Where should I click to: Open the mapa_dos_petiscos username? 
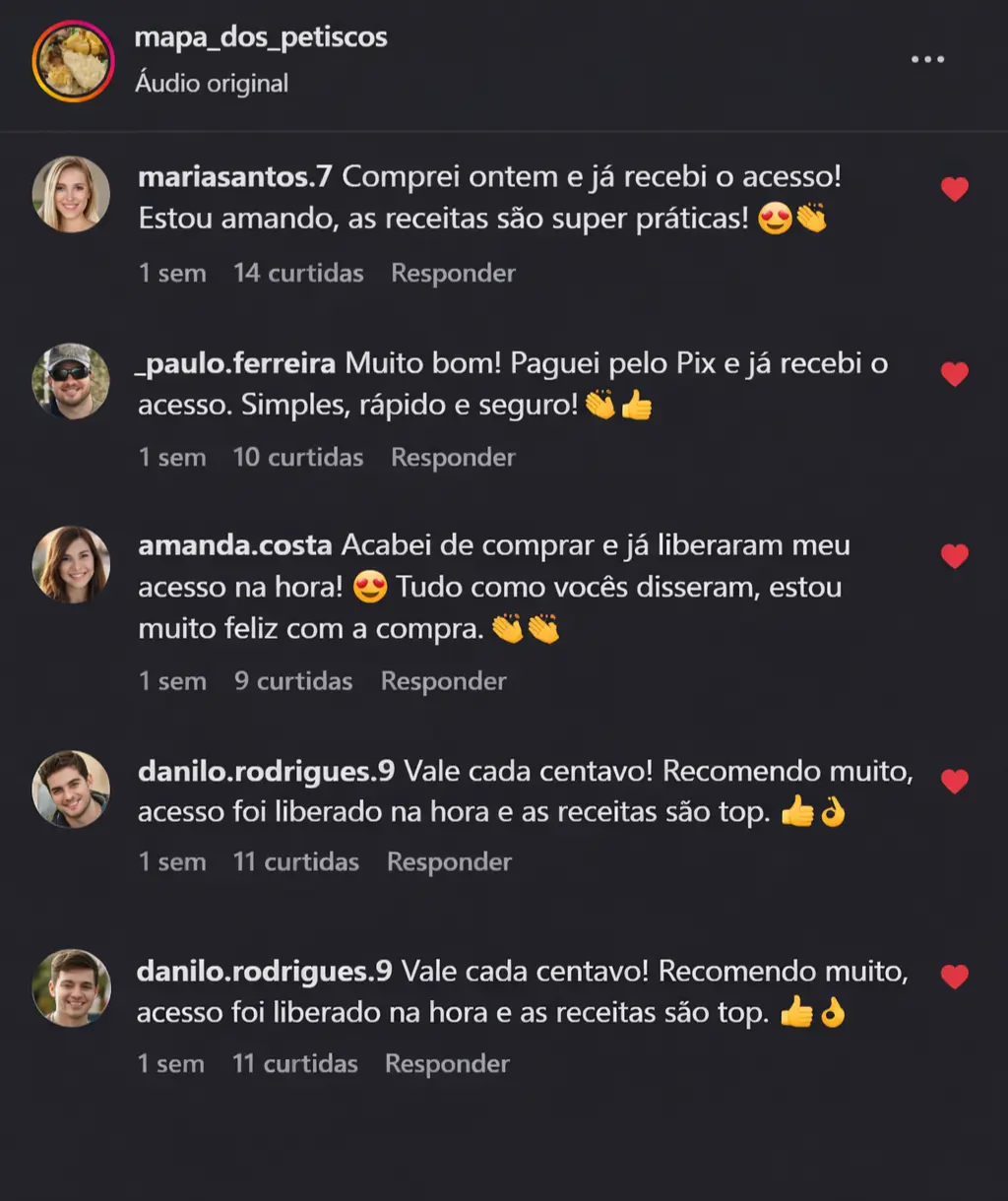(x=261, y=37)
